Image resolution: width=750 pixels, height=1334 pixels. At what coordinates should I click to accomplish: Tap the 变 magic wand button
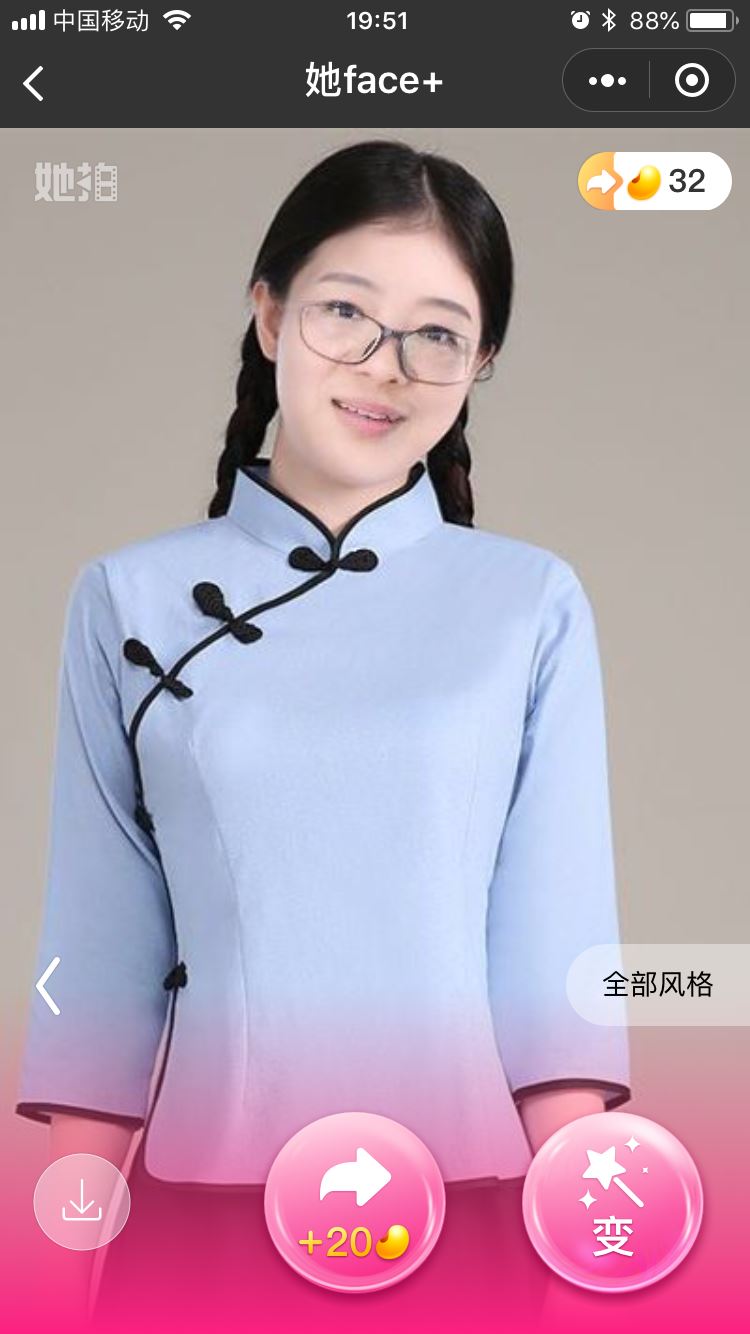tap(612, 1203)
